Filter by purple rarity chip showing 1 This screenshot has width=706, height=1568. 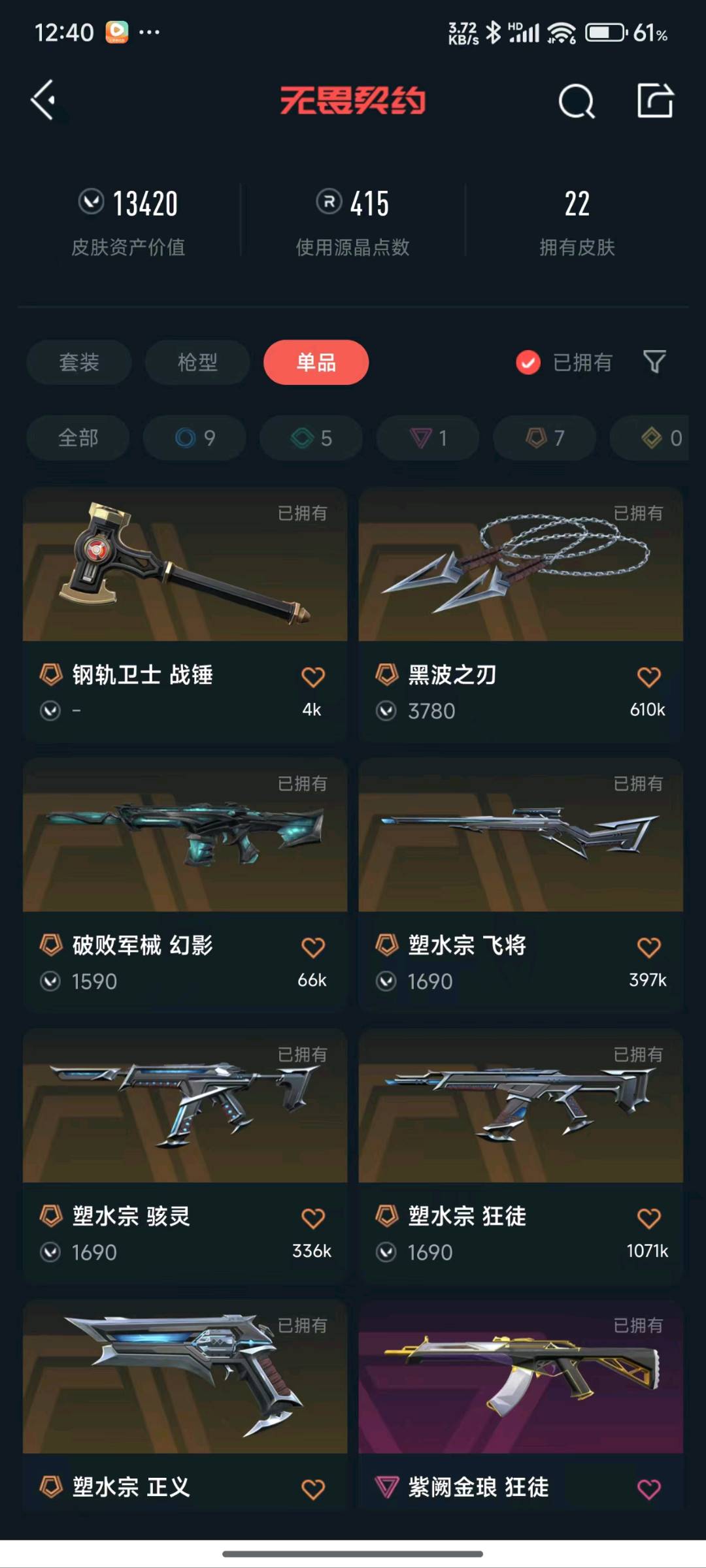pyautogui.click(x=428, y=438)
